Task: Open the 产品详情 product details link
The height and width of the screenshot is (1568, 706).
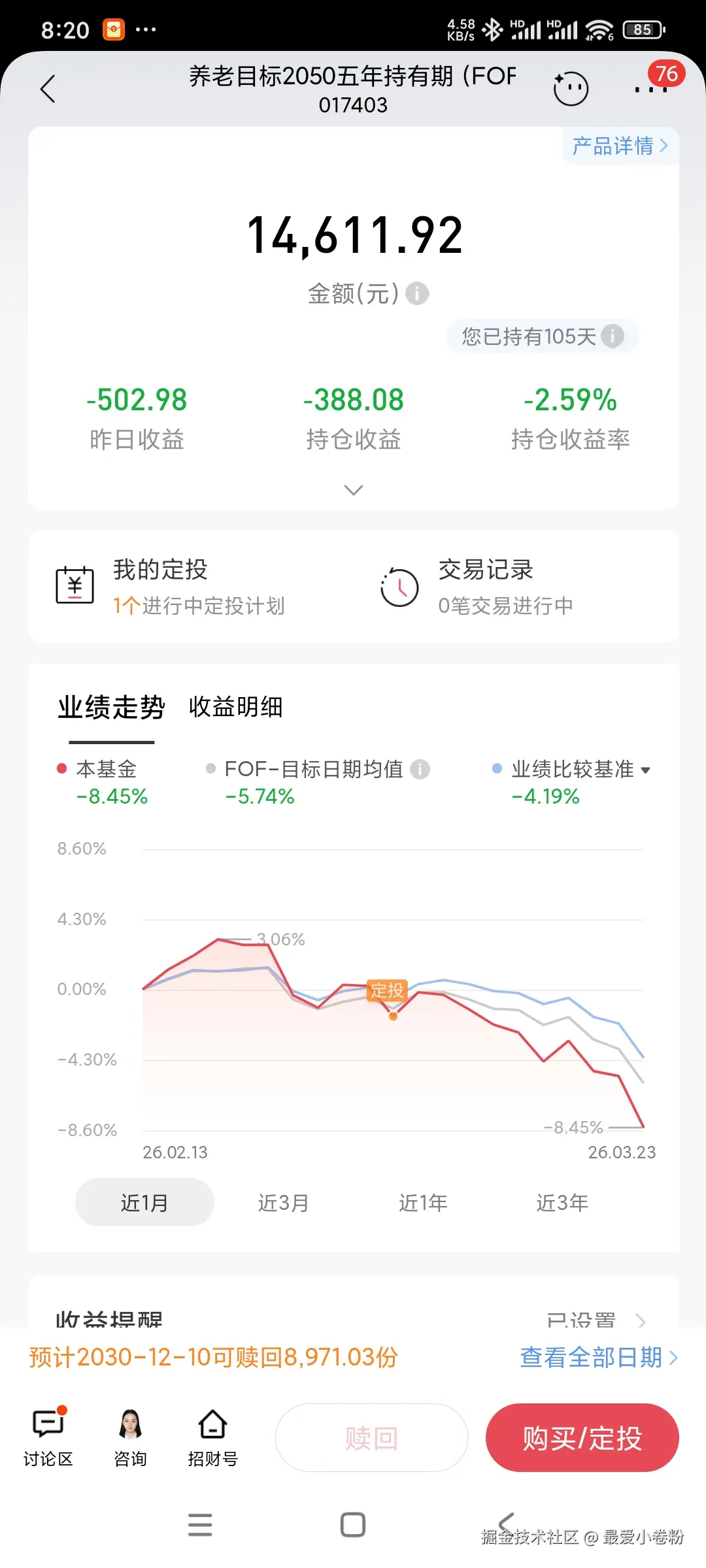Action: 615,146
